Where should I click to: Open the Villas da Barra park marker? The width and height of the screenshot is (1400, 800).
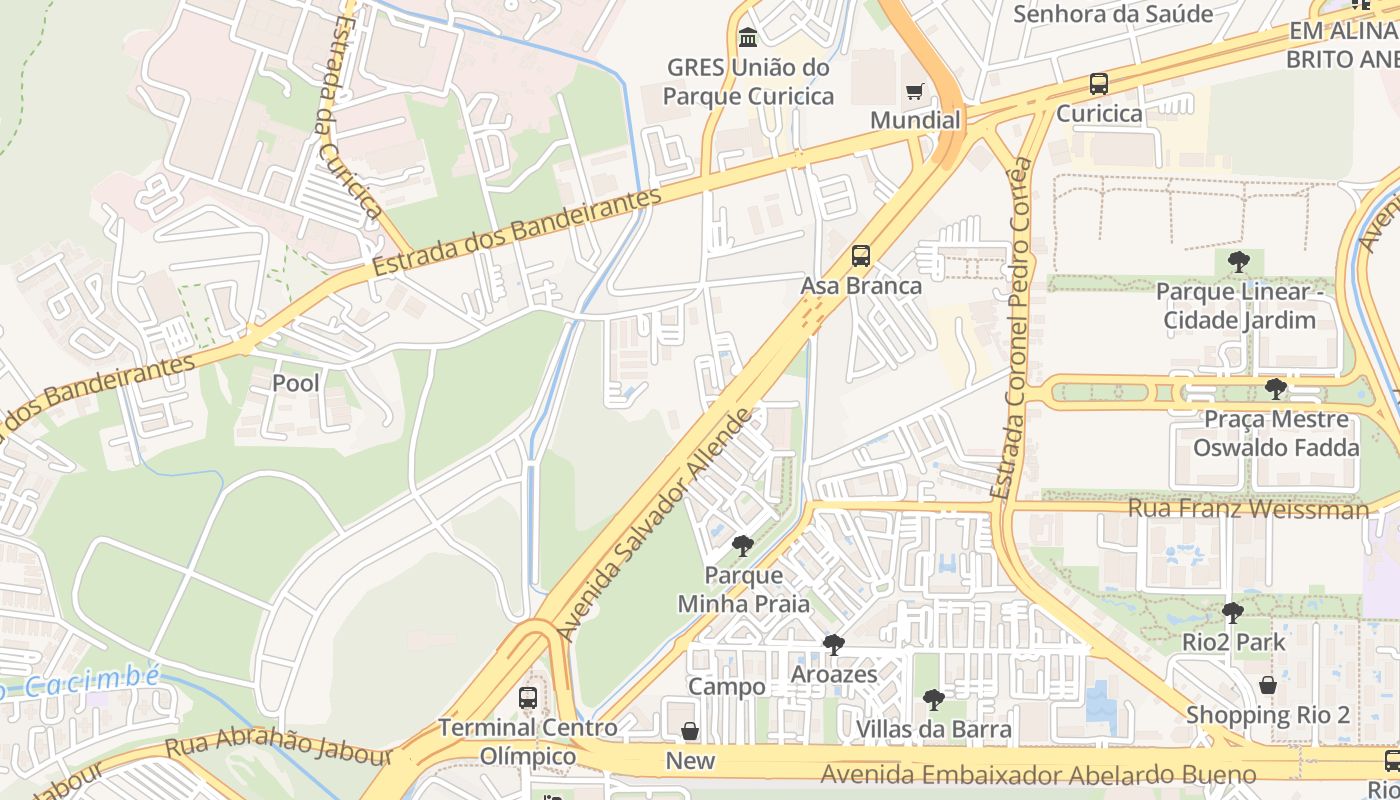[933, 700]
